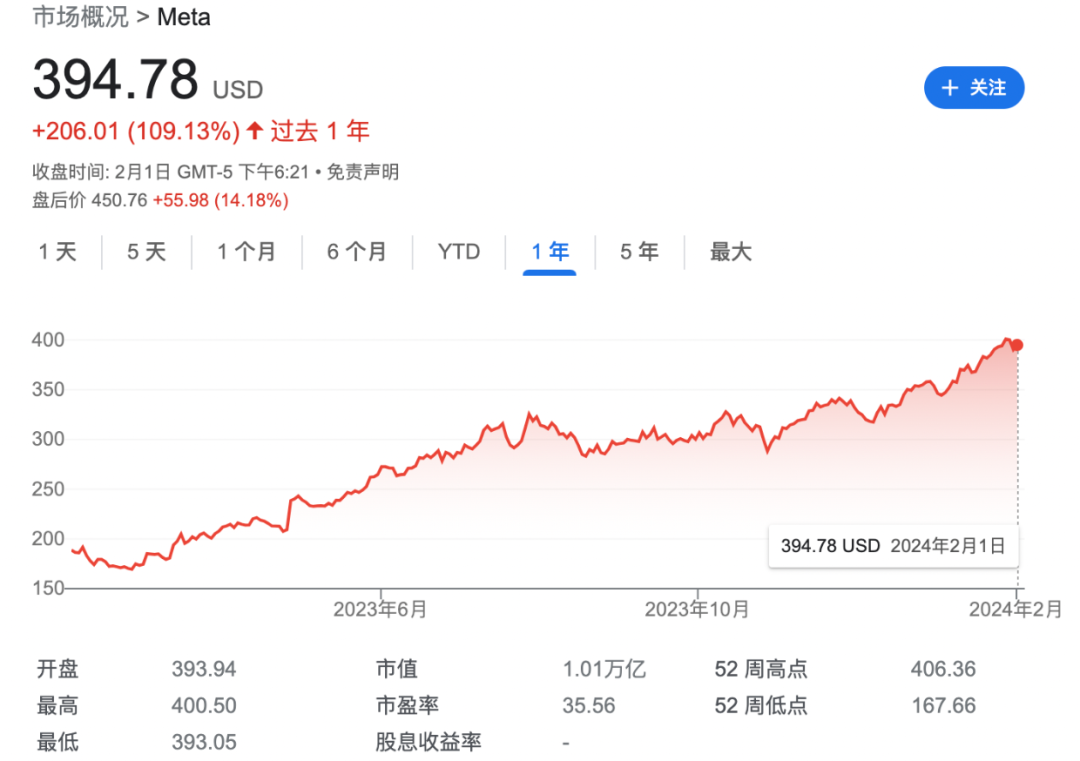Show the 最大 full history range
The width and height of the screenshot is (1080, 761).
point(730,252)
